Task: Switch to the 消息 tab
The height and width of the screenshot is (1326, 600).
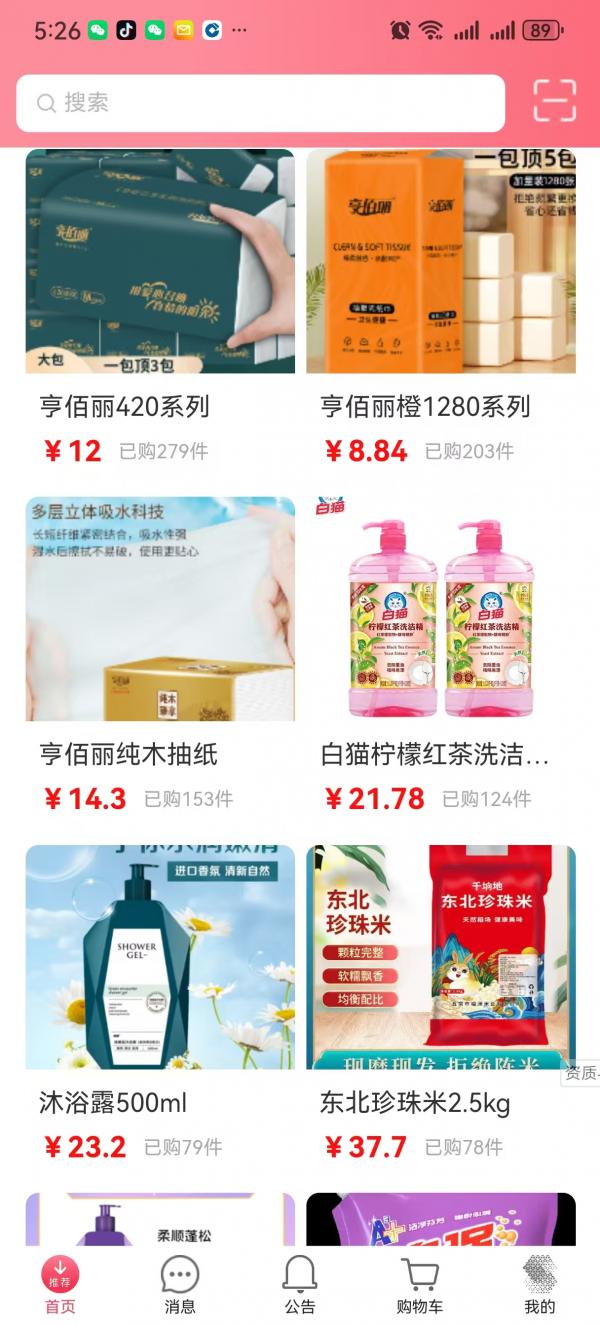Action: click(x=180, y=1285)
